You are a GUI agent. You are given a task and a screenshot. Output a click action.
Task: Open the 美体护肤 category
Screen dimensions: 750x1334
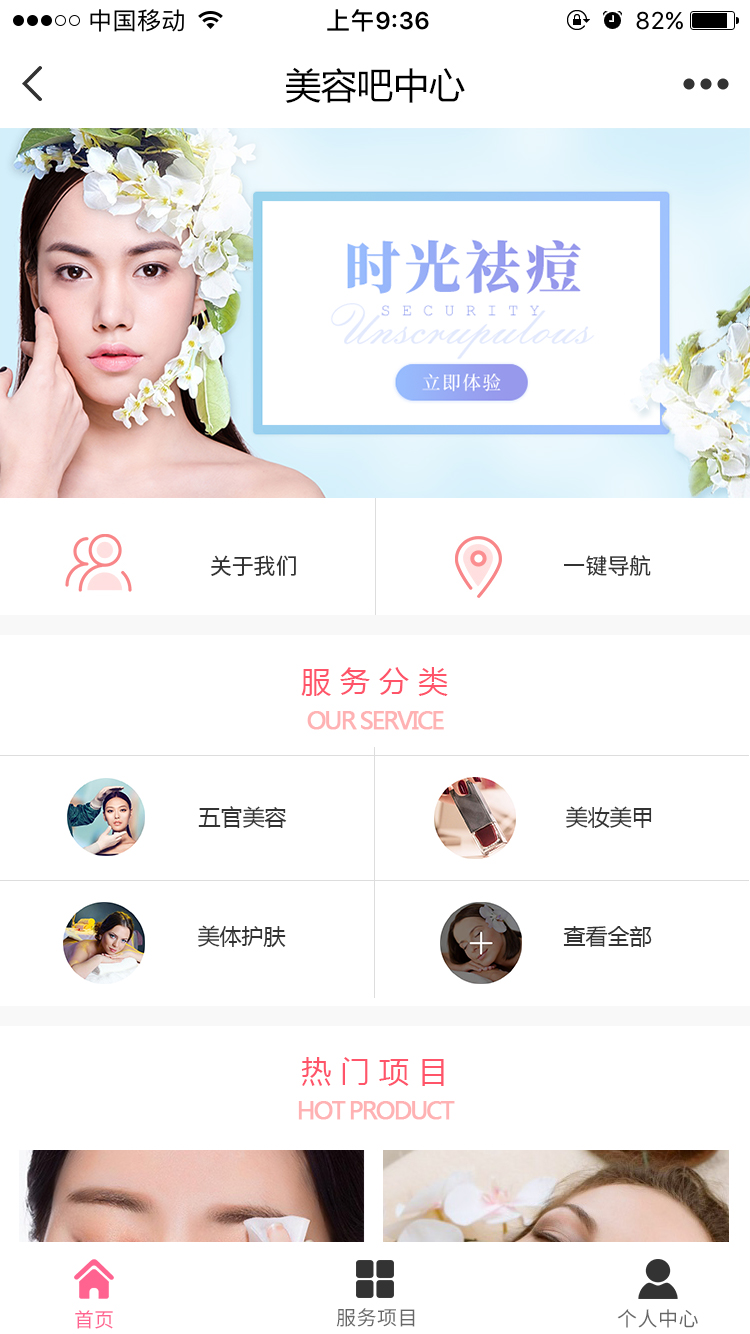[187, 938]
